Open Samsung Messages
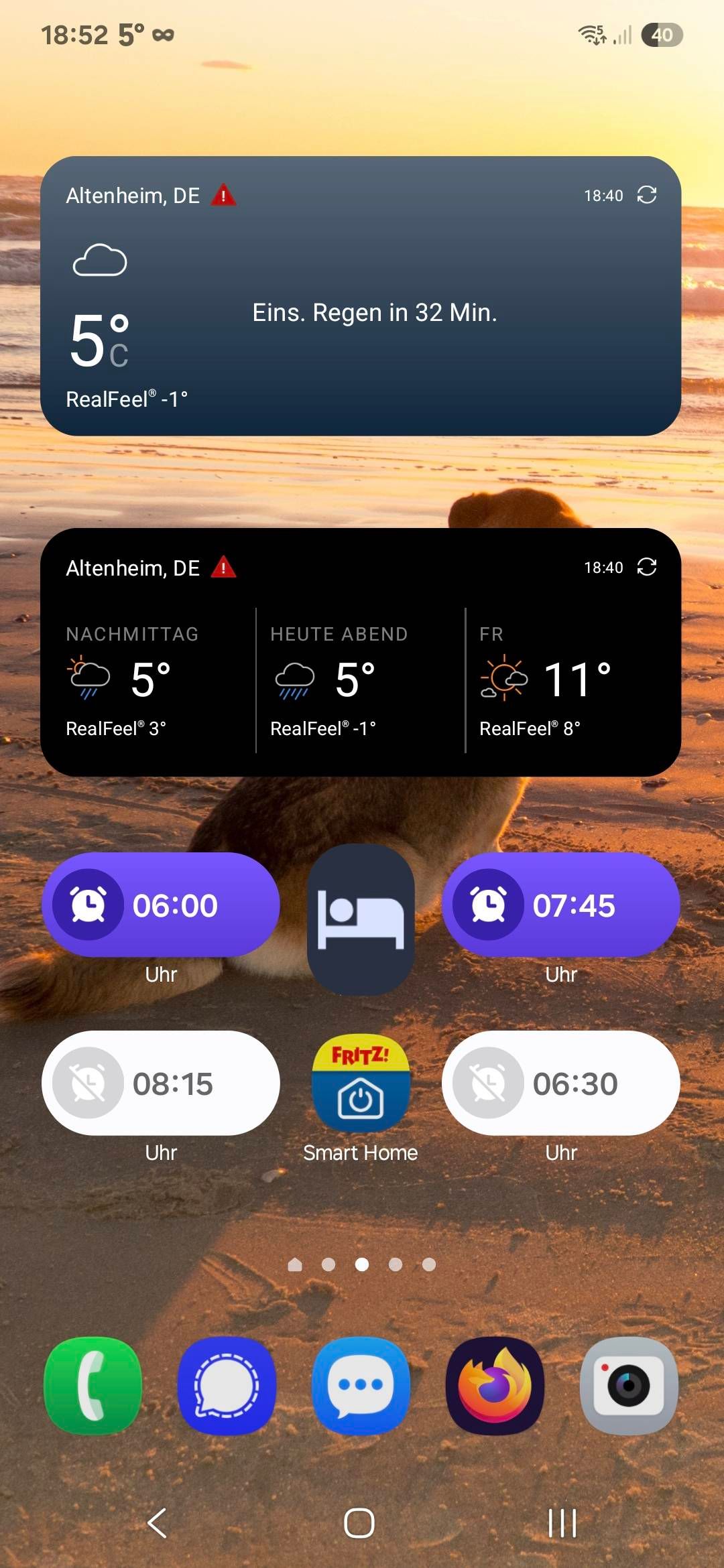This screenshot has width=724, height=1568. pyautogui.click(x=360, y=1386)
